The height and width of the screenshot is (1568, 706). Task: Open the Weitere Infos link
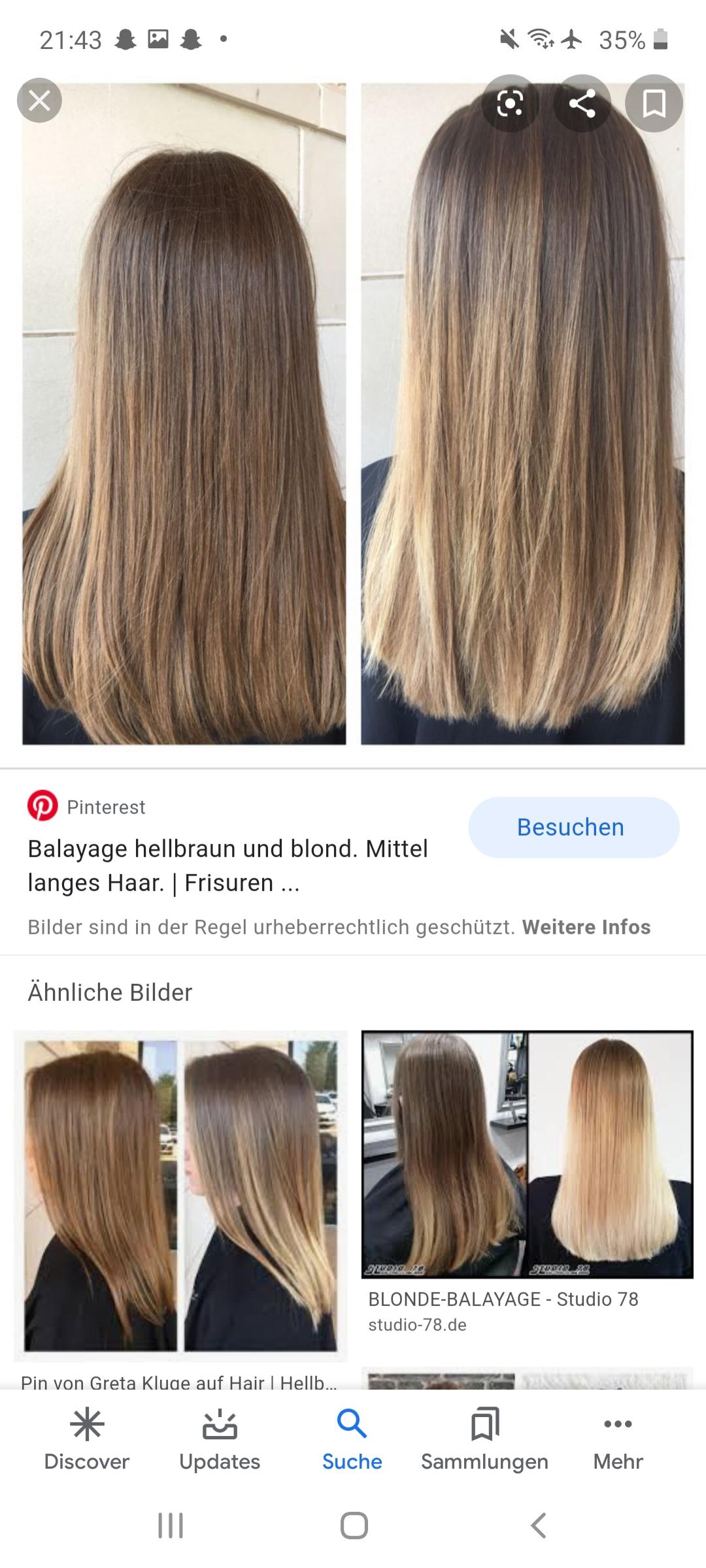(586, 926)
